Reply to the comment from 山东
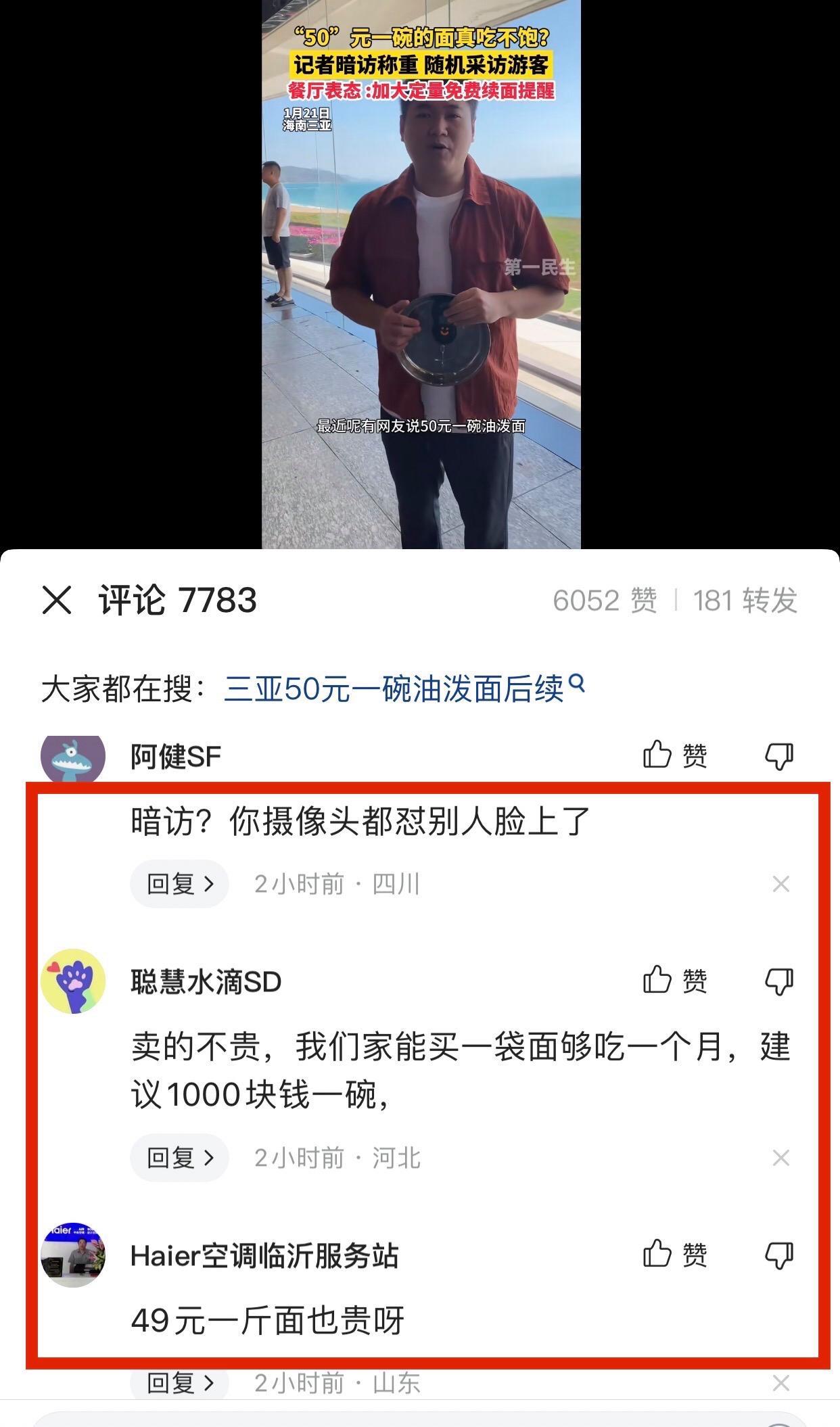Viewport: 840px width, 1427px height. pyautogui.click(x=179, y=1382)
